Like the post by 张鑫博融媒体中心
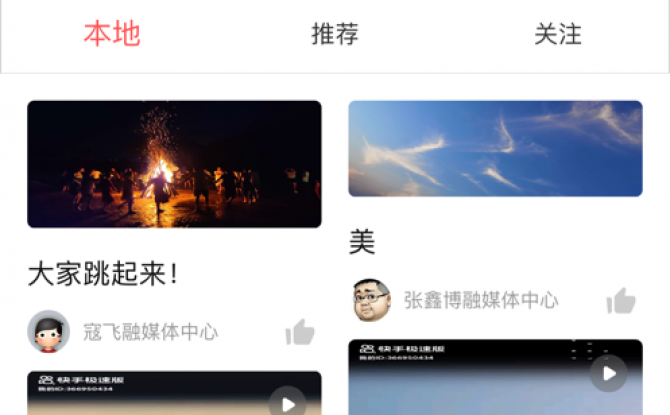 point(621,300)
